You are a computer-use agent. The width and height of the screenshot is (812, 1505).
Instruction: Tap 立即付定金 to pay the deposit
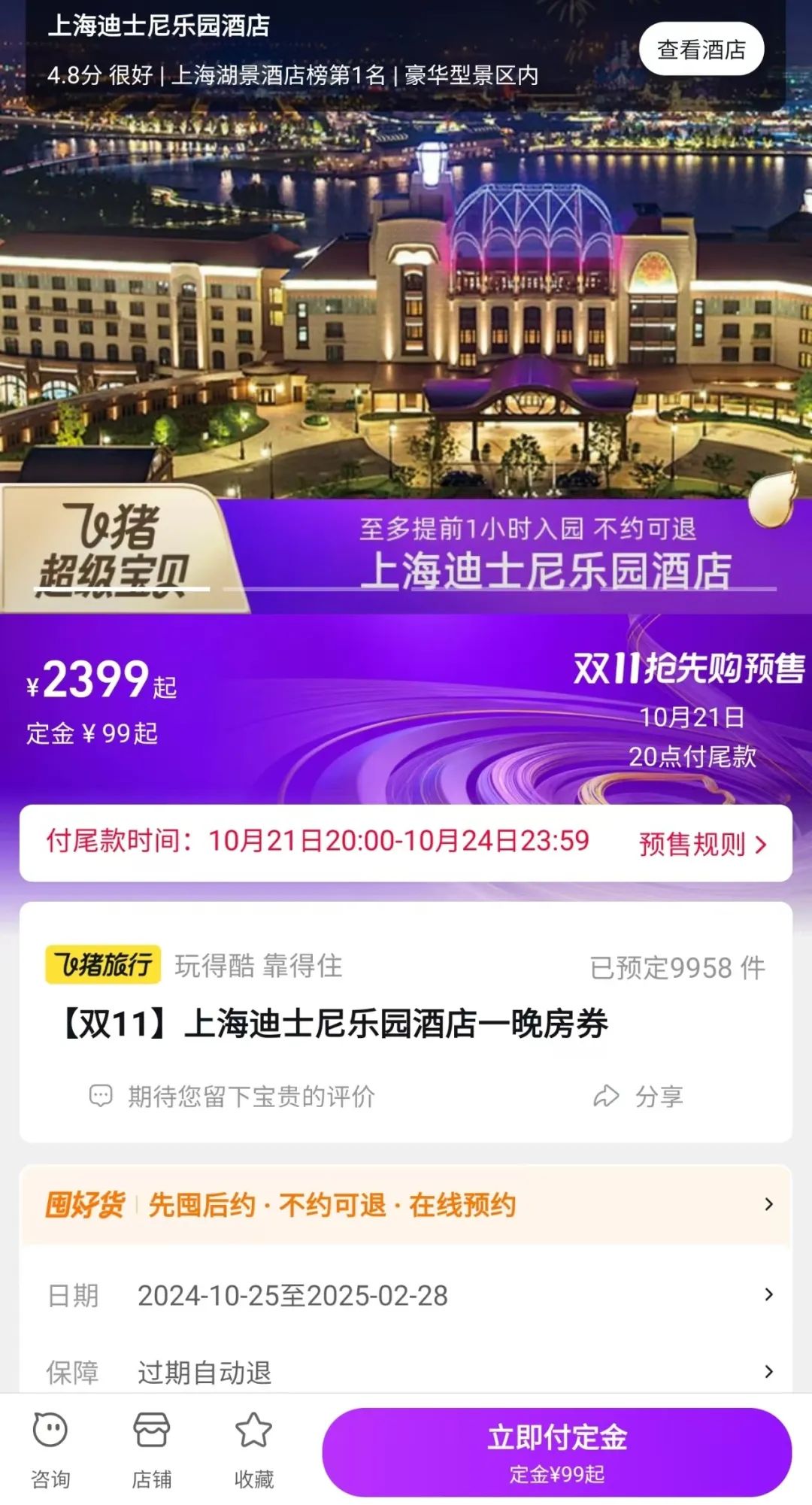click(556, 1452)
